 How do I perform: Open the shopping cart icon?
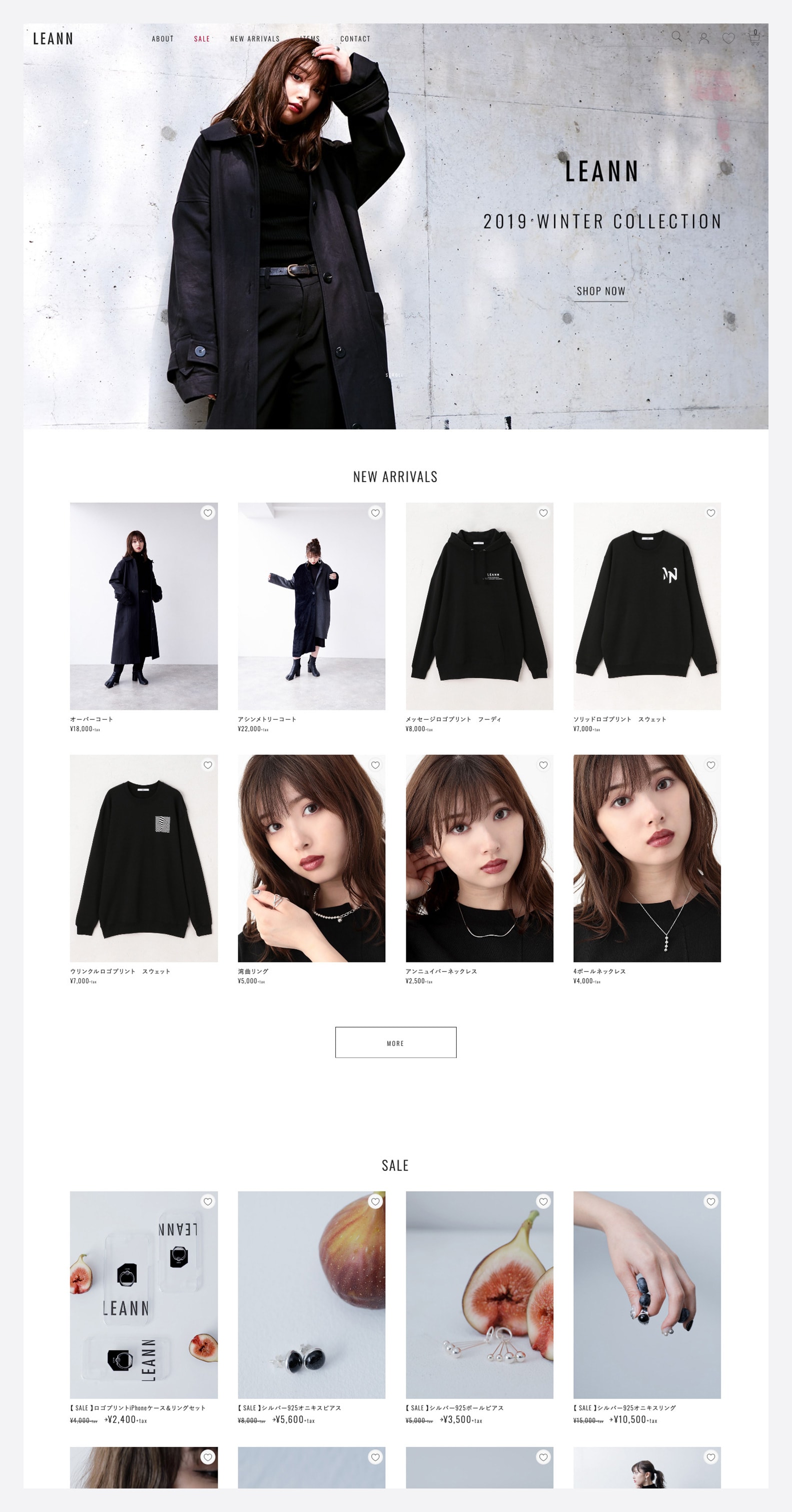[754, 38]
